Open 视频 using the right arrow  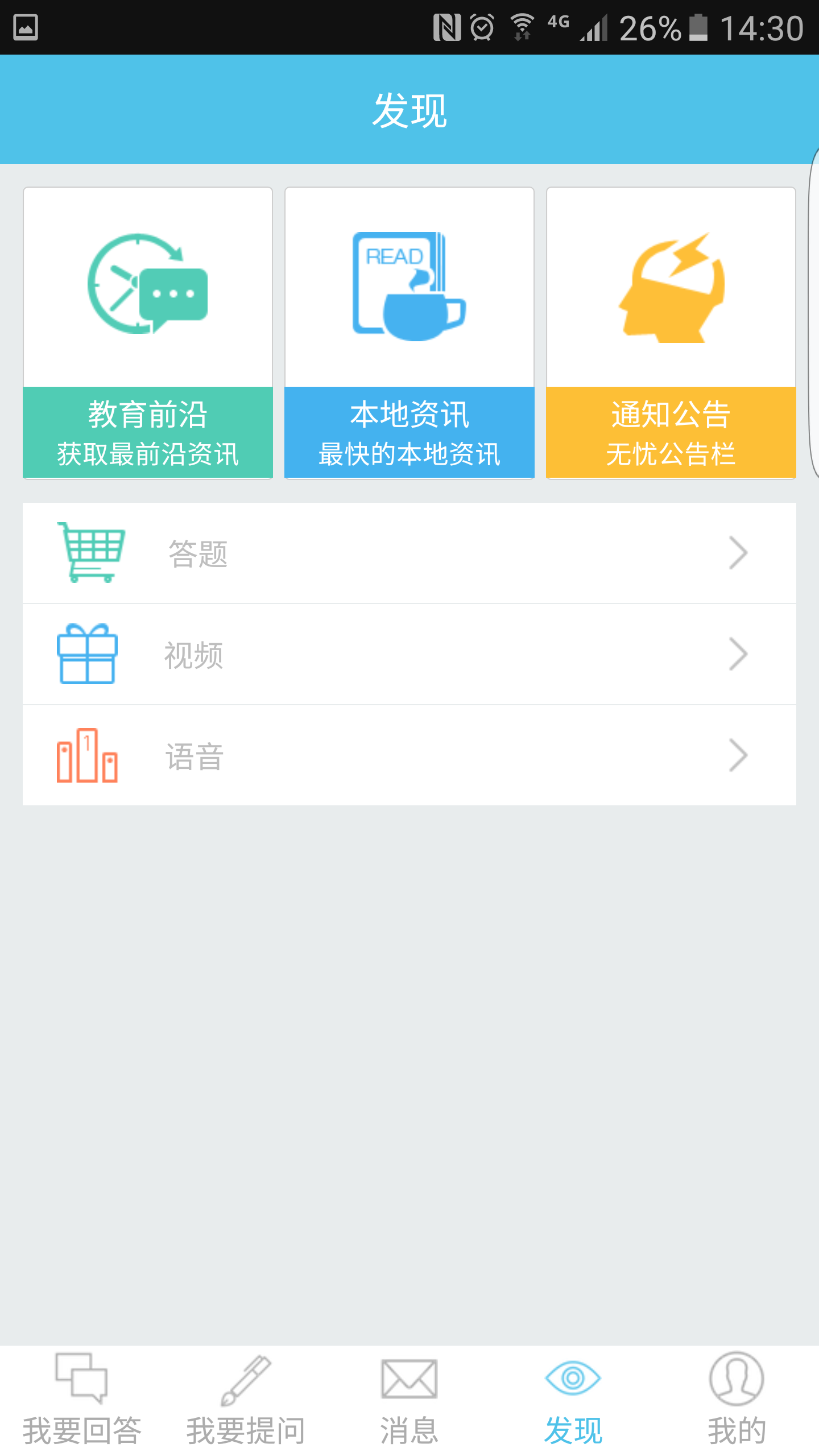coord(738,654)
